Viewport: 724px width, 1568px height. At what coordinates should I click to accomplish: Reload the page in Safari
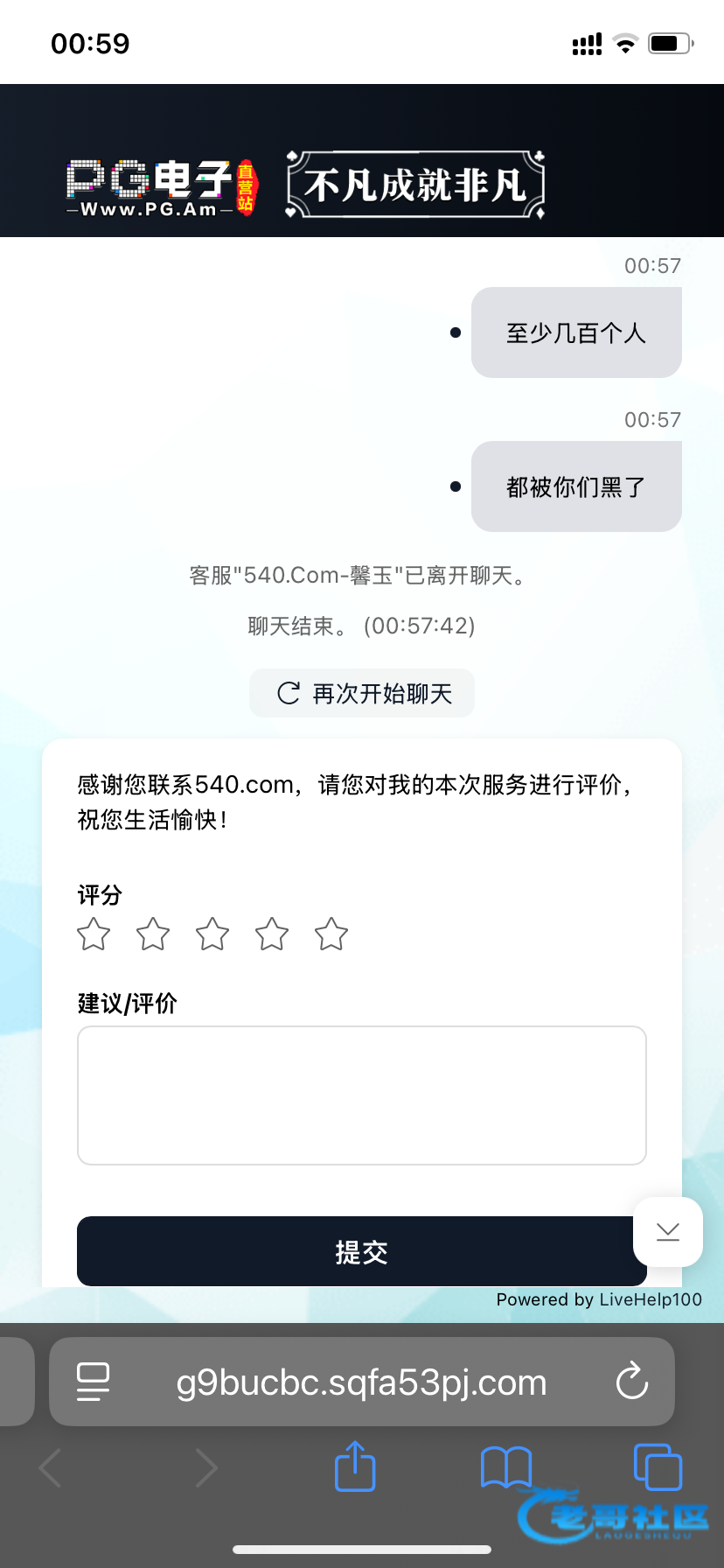point(631,1382)
